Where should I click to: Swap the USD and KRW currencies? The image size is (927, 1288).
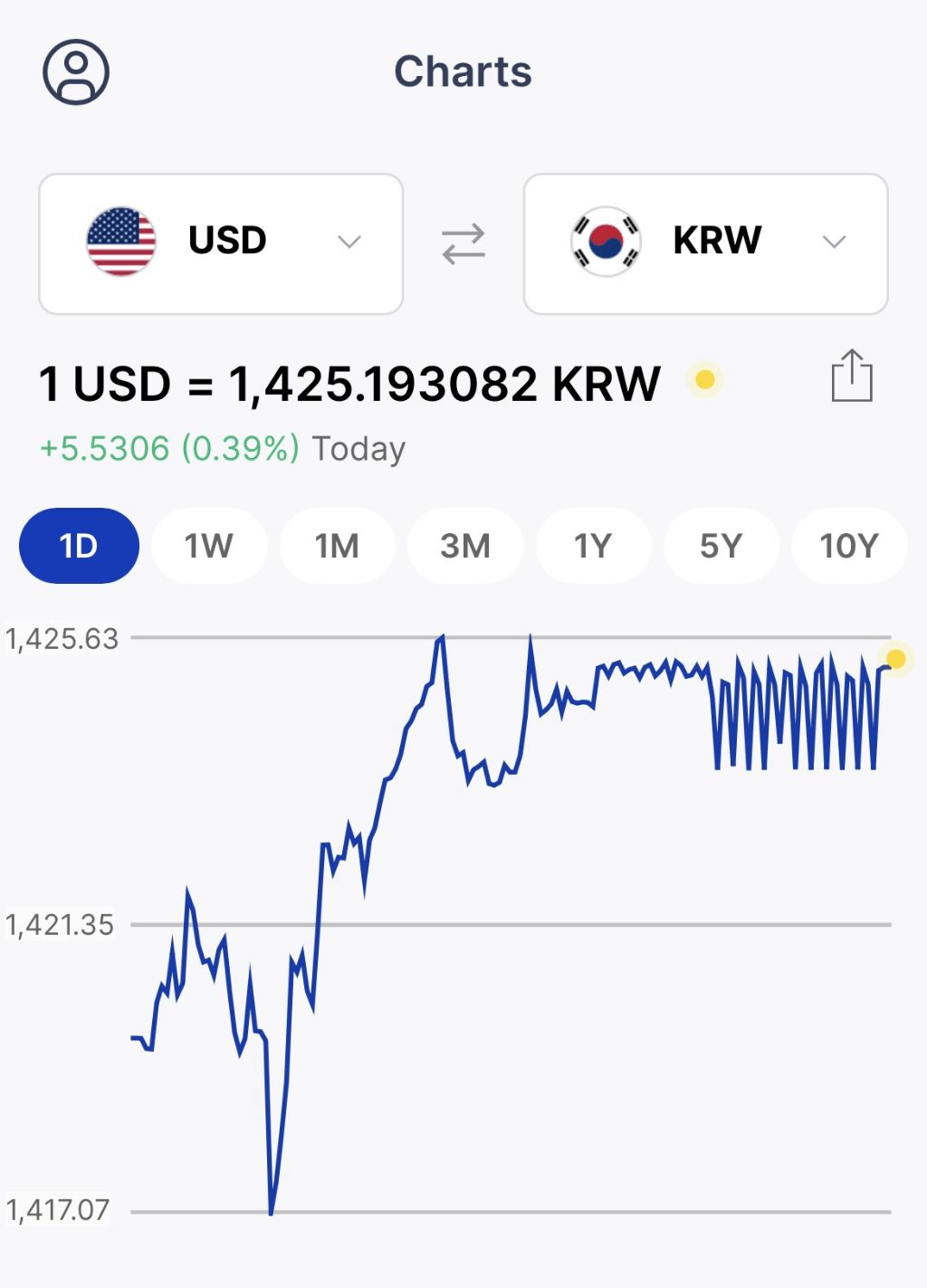[x=463, y=243]
